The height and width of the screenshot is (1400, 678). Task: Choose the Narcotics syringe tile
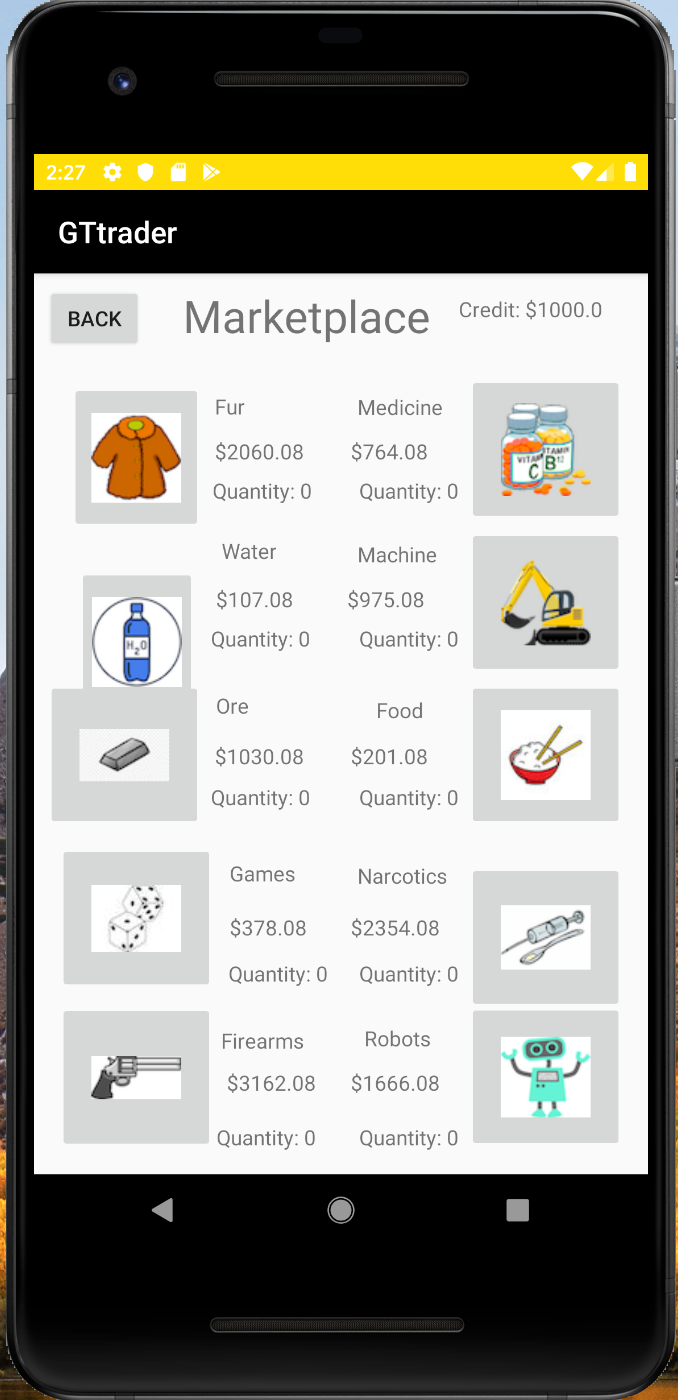pos(545,937)
